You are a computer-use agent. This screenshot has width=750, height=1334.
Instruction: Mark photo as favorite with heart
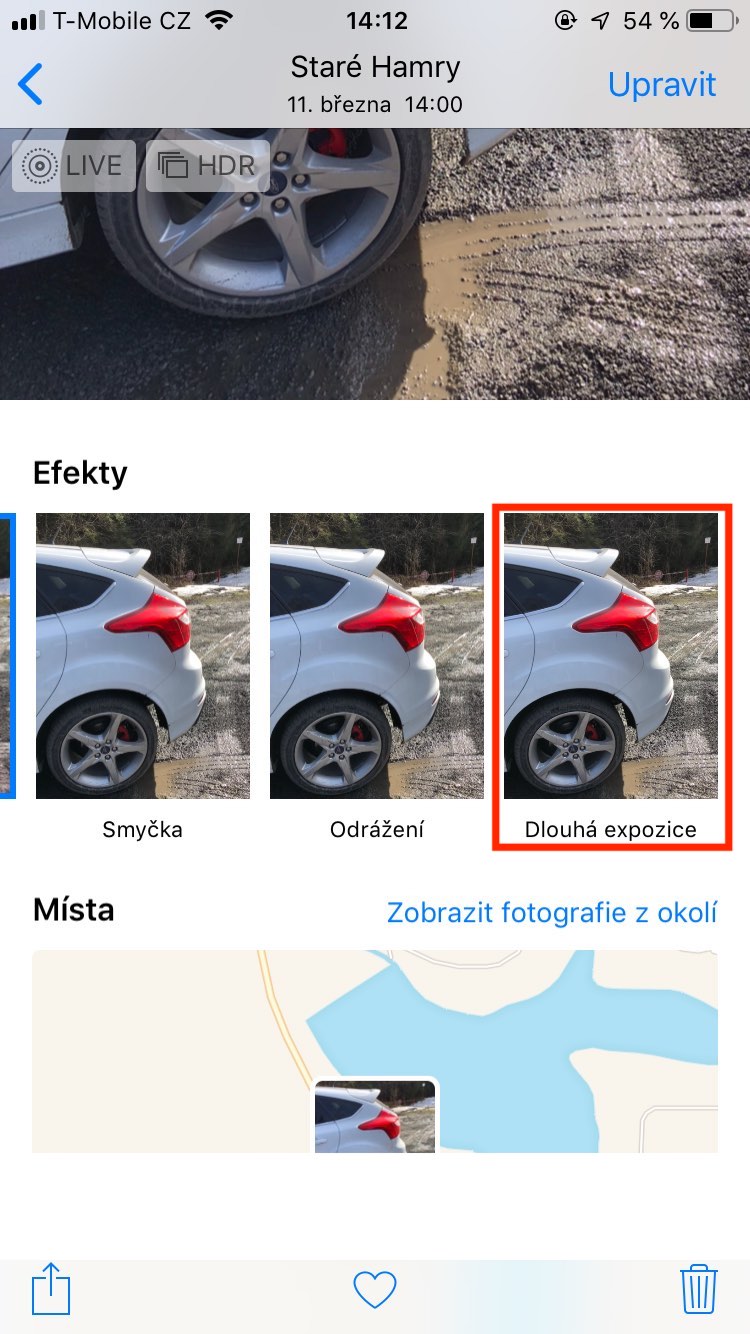[x=375, y=1290]
